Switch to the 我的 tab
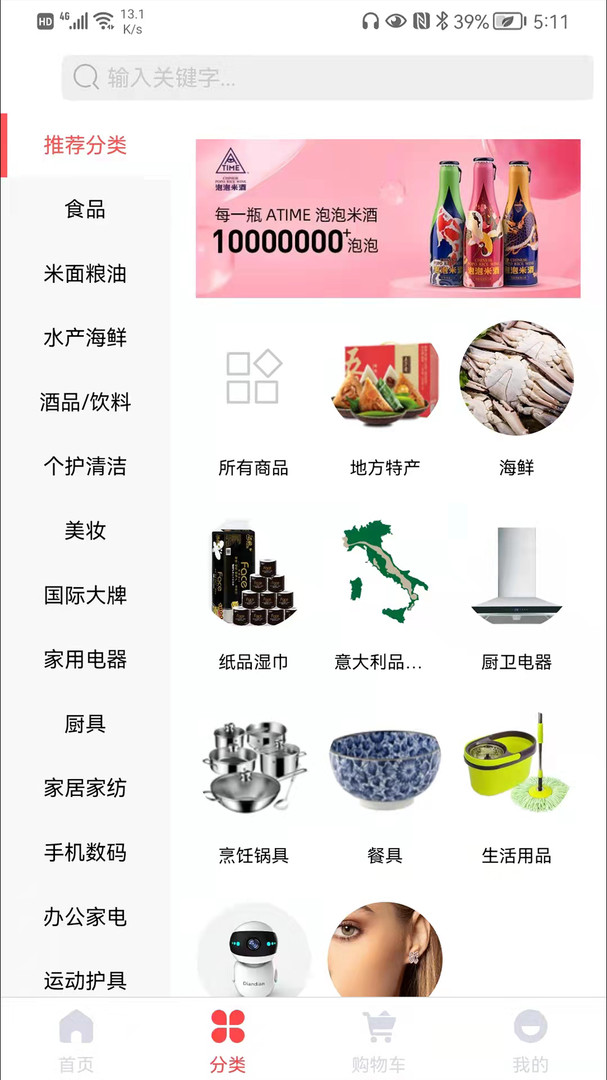Image resolution: width=607 pixels, height=1080 pixels. [x=531, y=1040]
